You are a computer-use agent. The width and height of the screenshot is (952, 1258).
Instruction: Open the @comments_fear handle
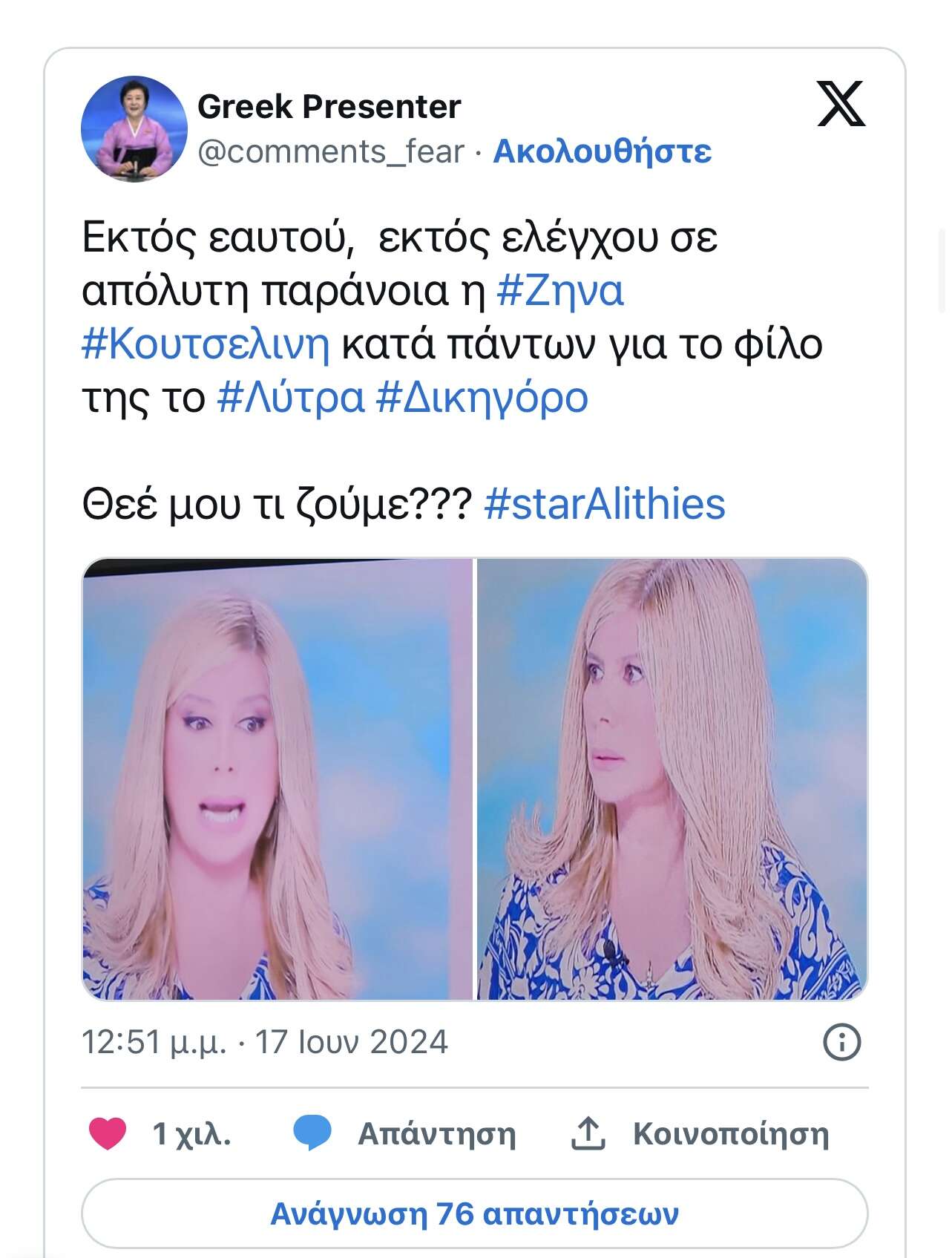[330, 151]
